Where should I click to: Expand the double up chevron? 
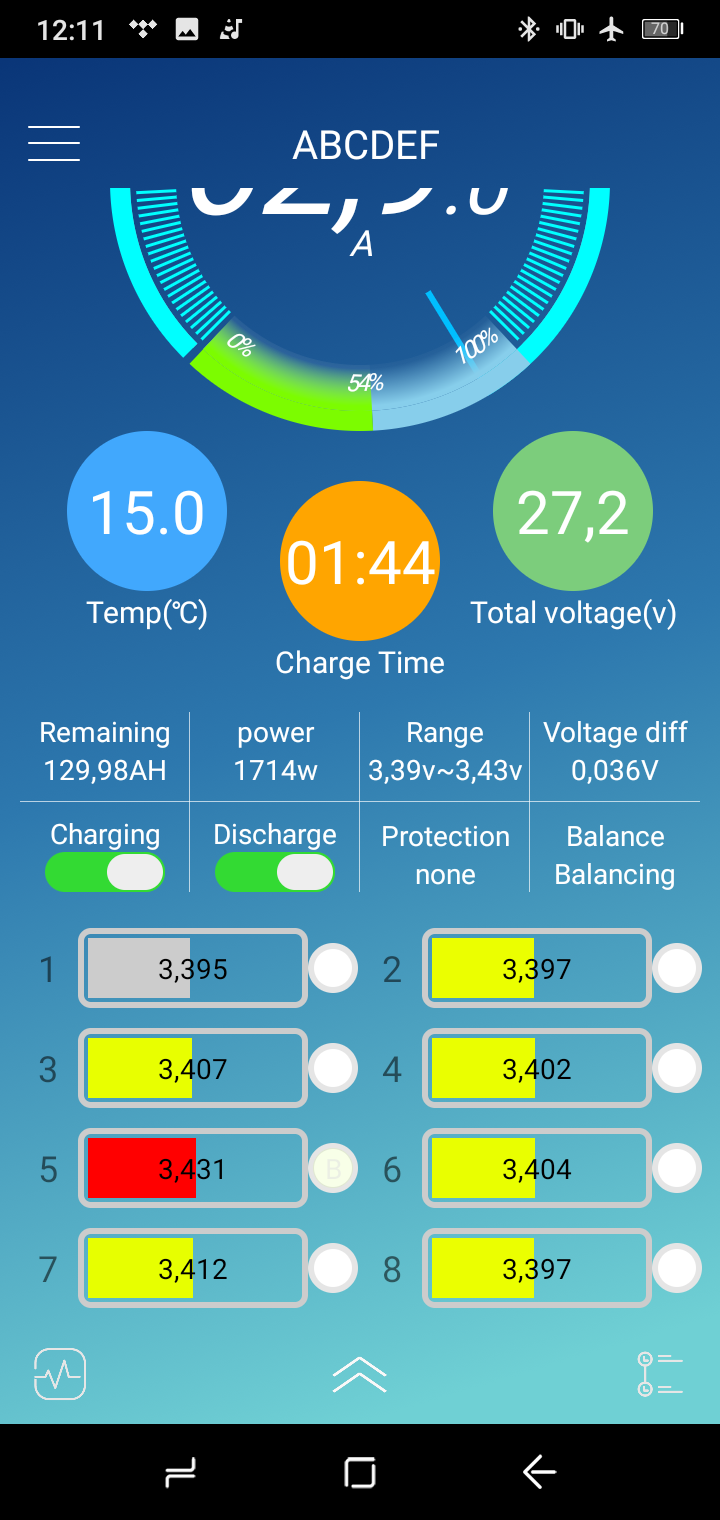360,1375
